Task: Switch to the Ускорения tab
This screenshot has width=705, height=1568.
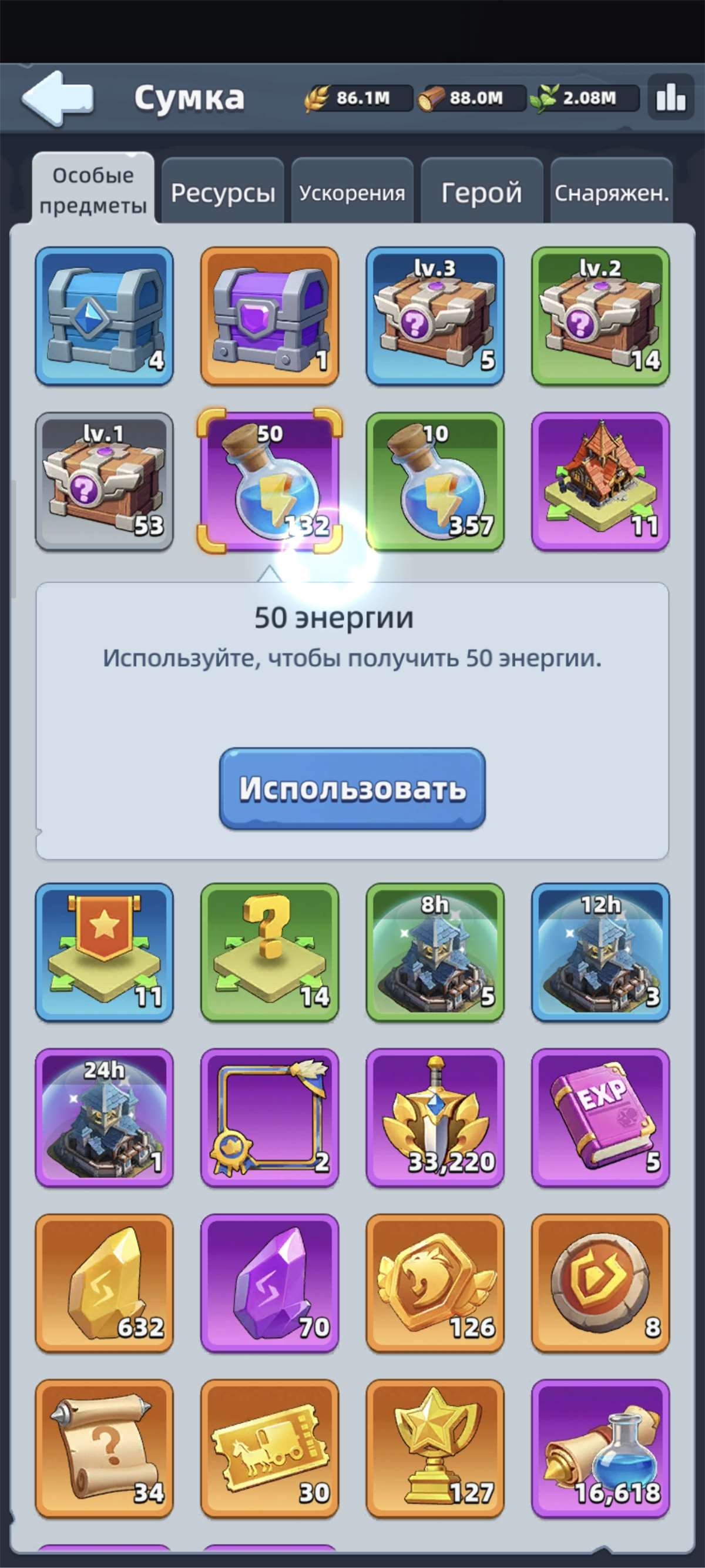Action: 352,192
